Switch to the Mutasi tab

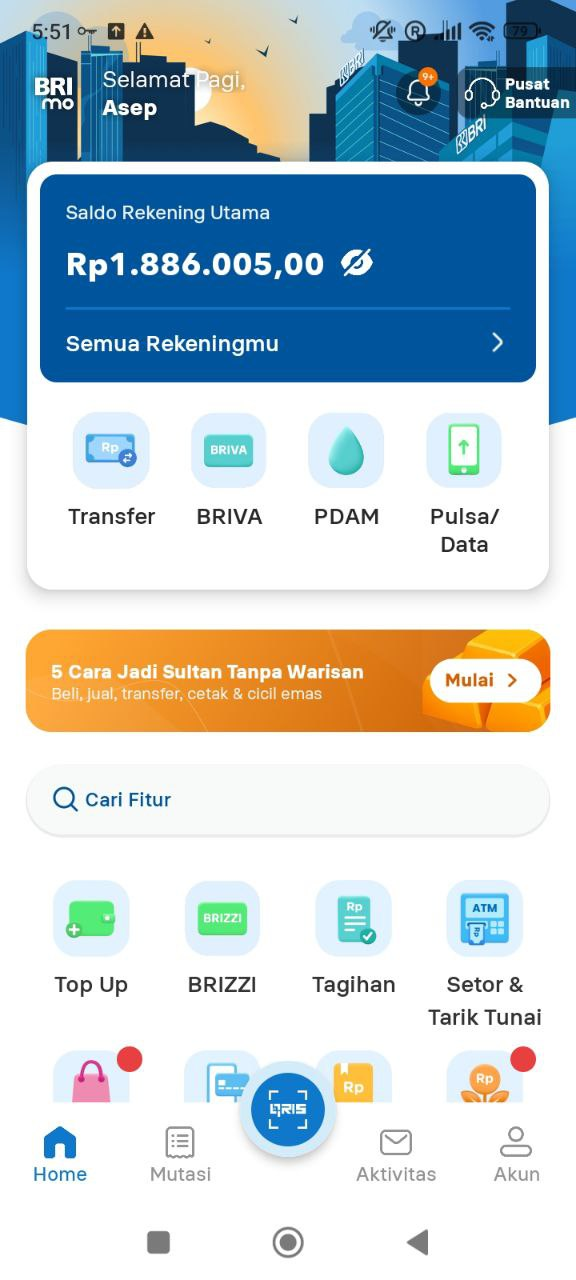[x=180, y=1155]
